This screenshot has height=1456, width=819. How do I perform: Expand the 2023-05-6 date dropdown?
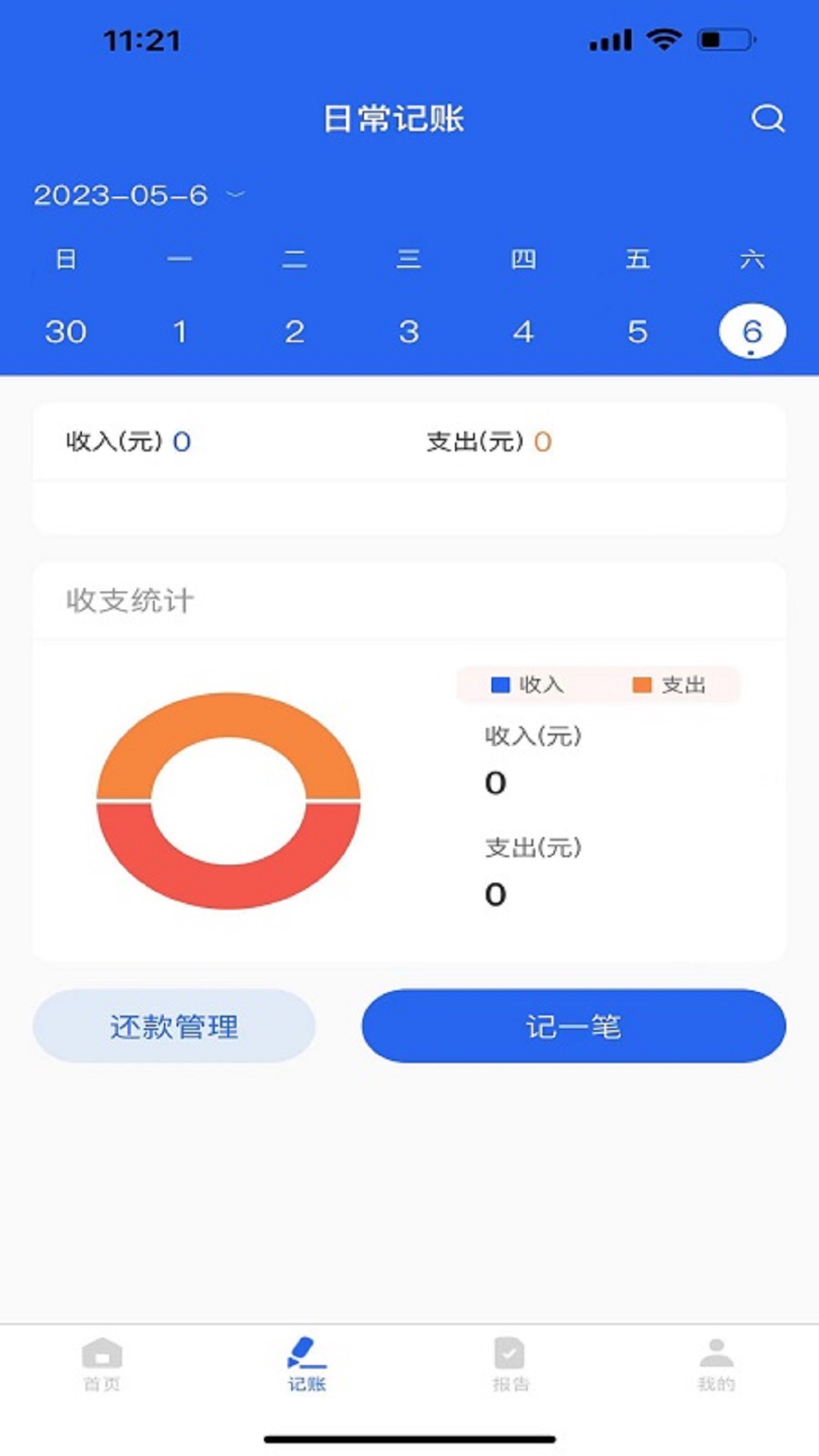pyautogui.click(x=140, y=195)
